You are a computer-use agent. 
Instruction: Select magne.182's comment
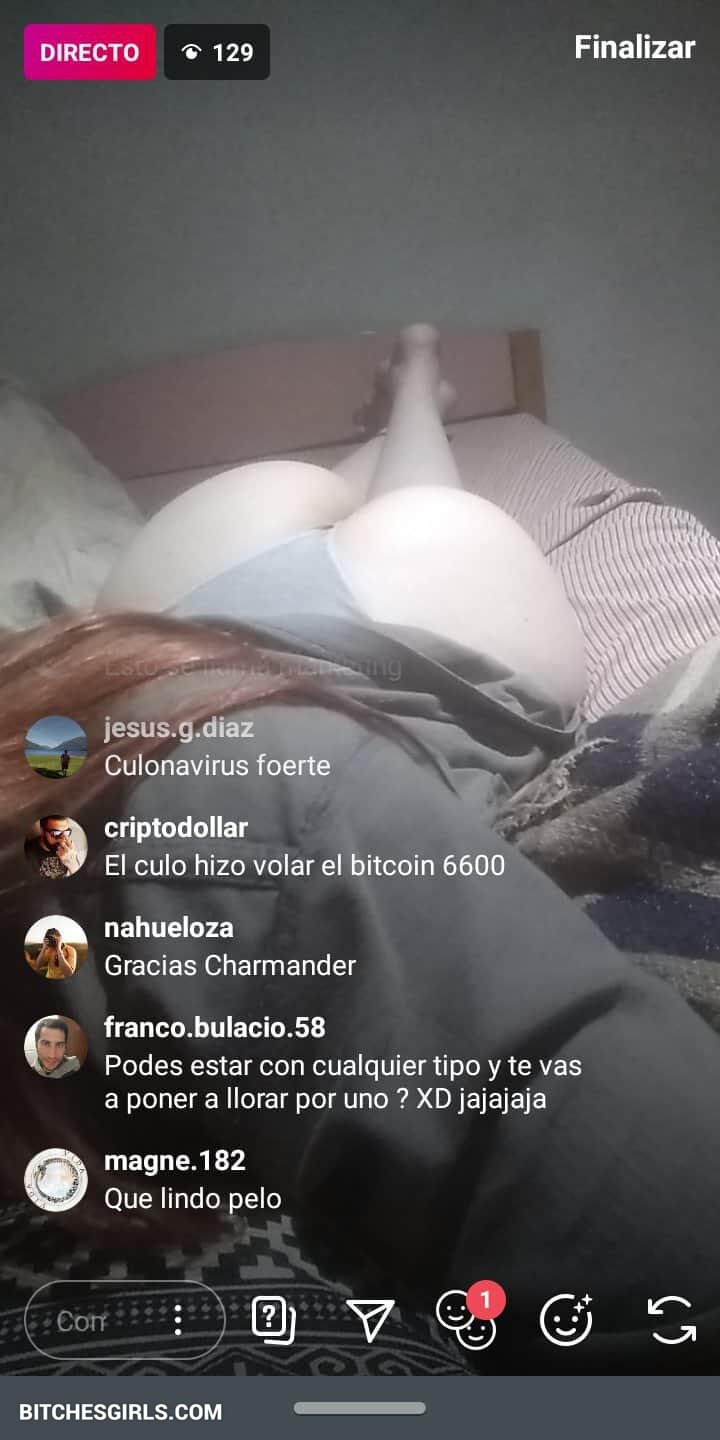192,1198
